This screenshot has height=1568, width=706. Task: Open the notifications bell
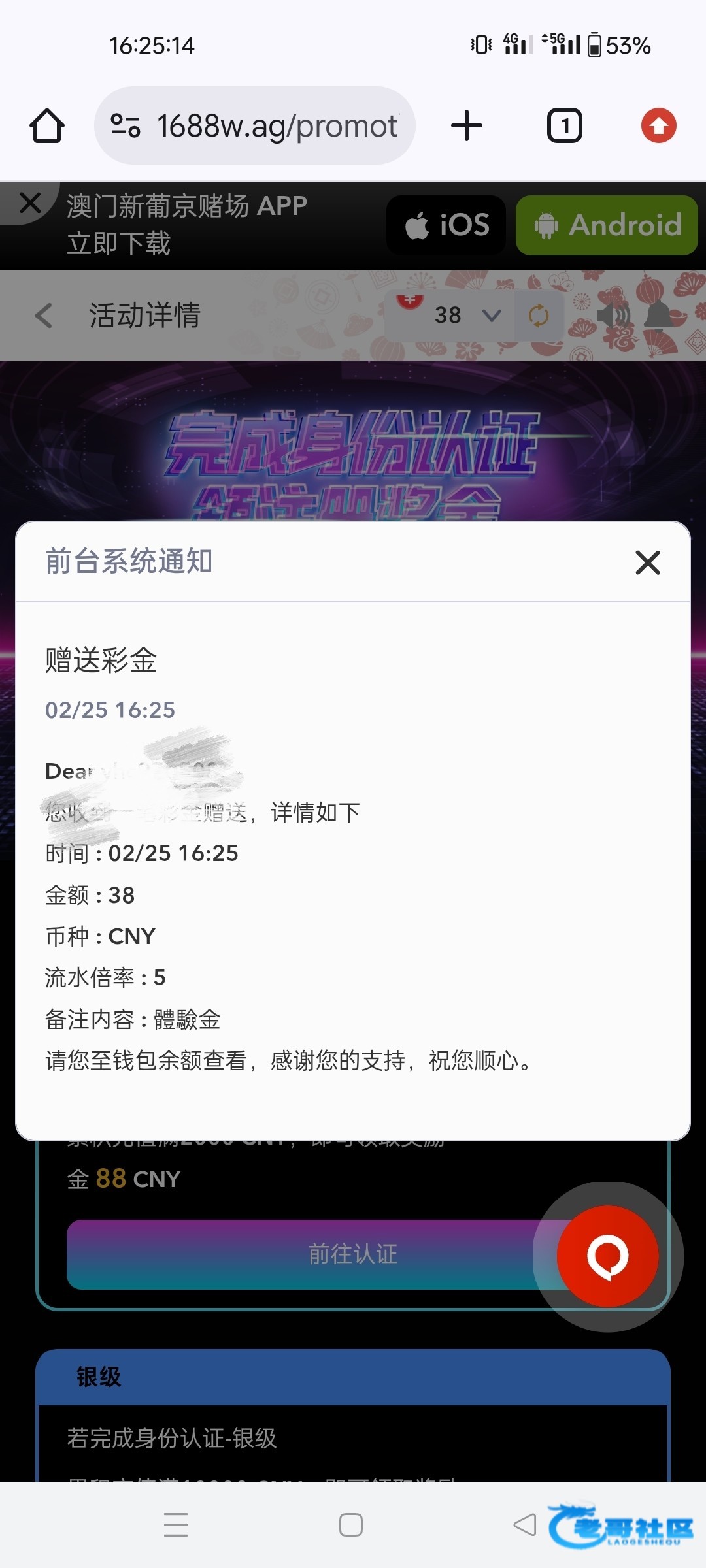[x=660, y=316]
